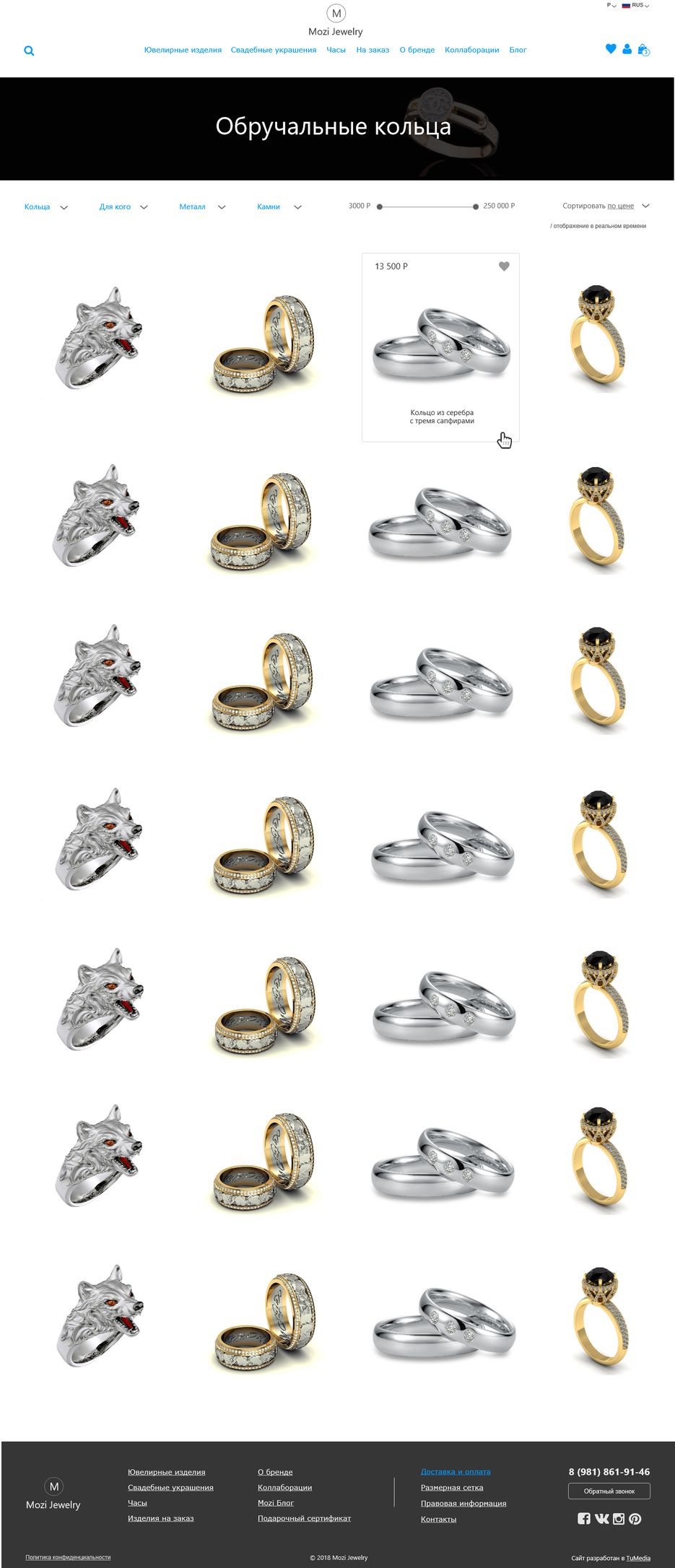Tap the 250 000 Р price slider handle
This screenshot has width=675, height=1568.
pyautogui.click(x=475, y=206)
